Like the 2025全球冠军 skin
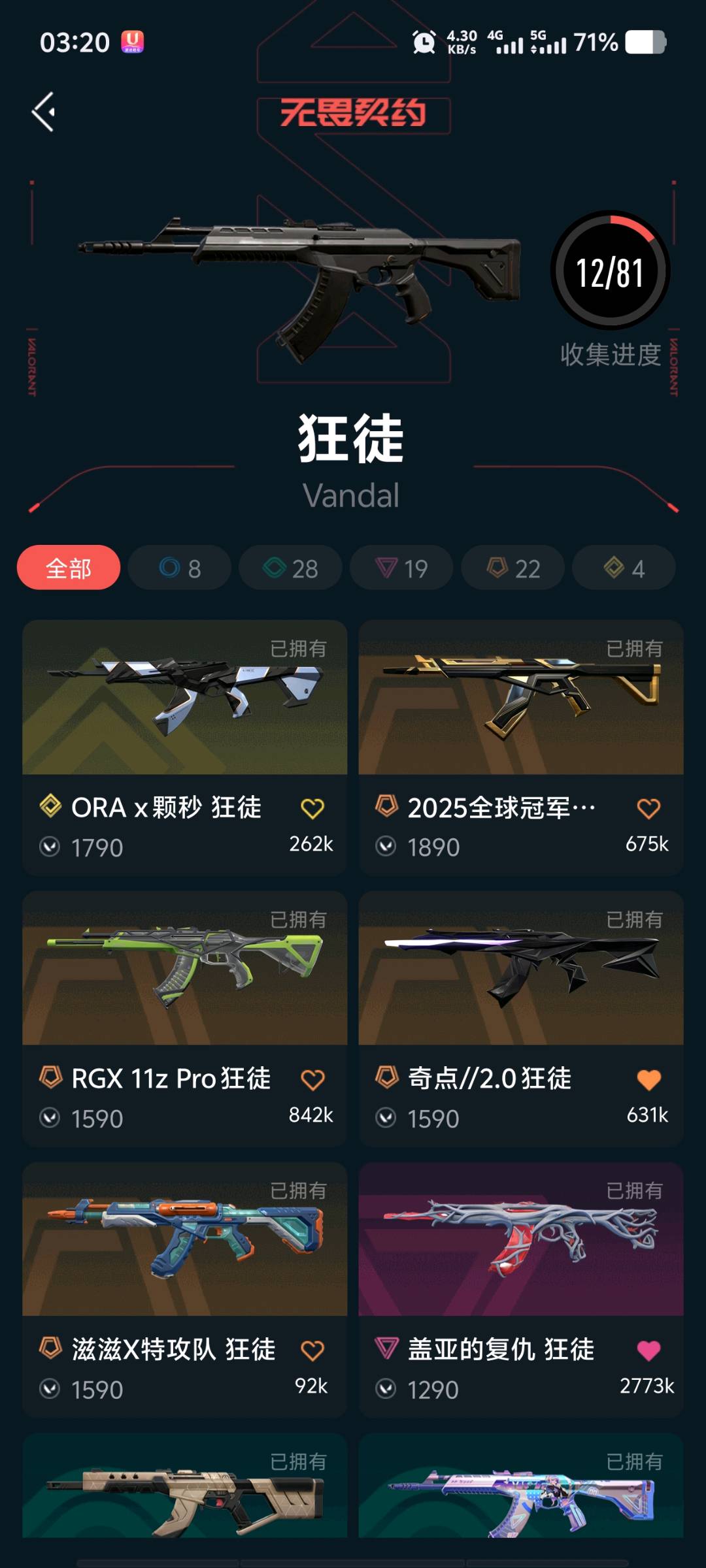 pyautogui.click(x=648, y=809)
